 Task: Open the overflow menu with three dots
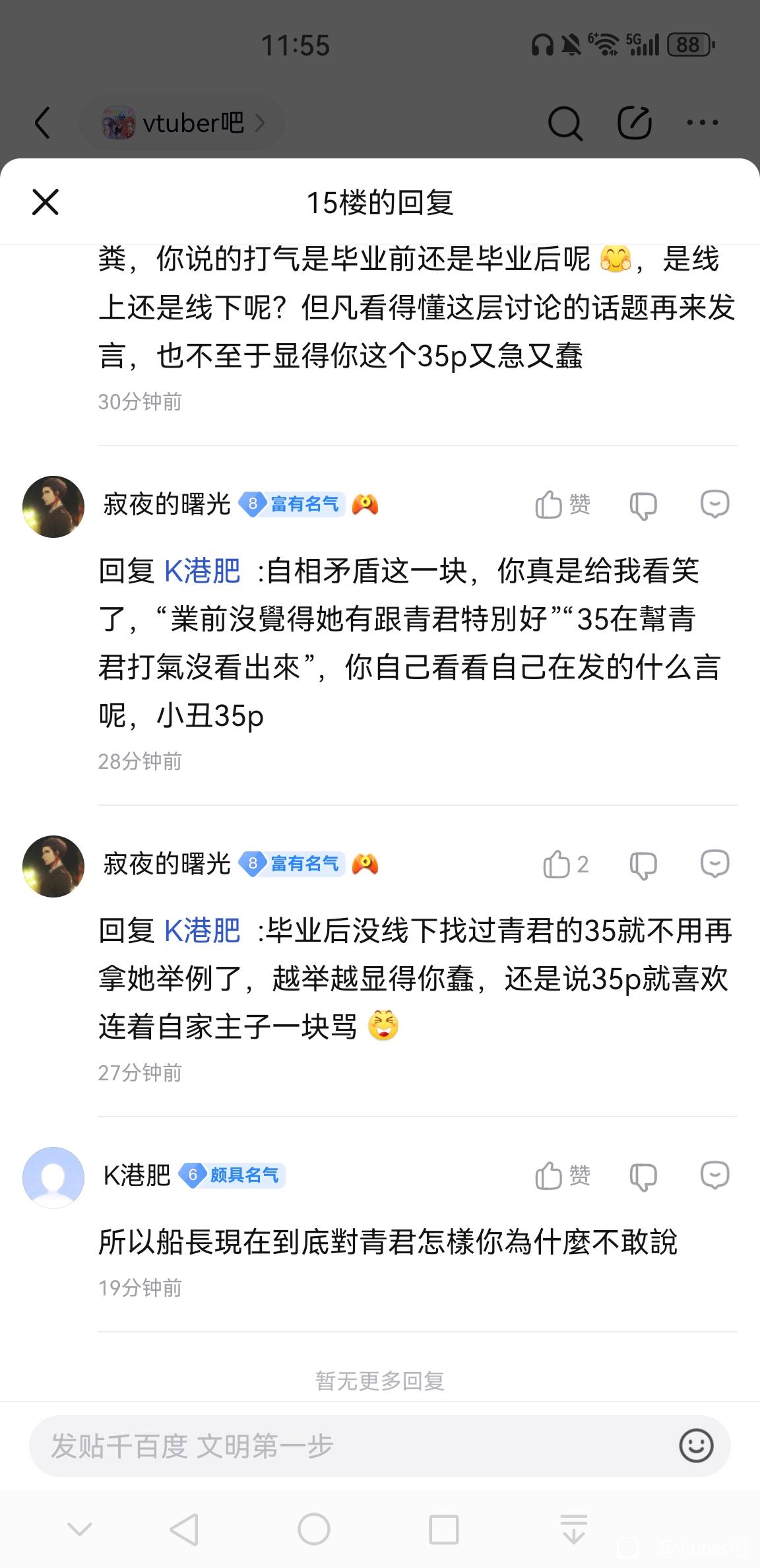pyautogui.click(x=702, y=123)
